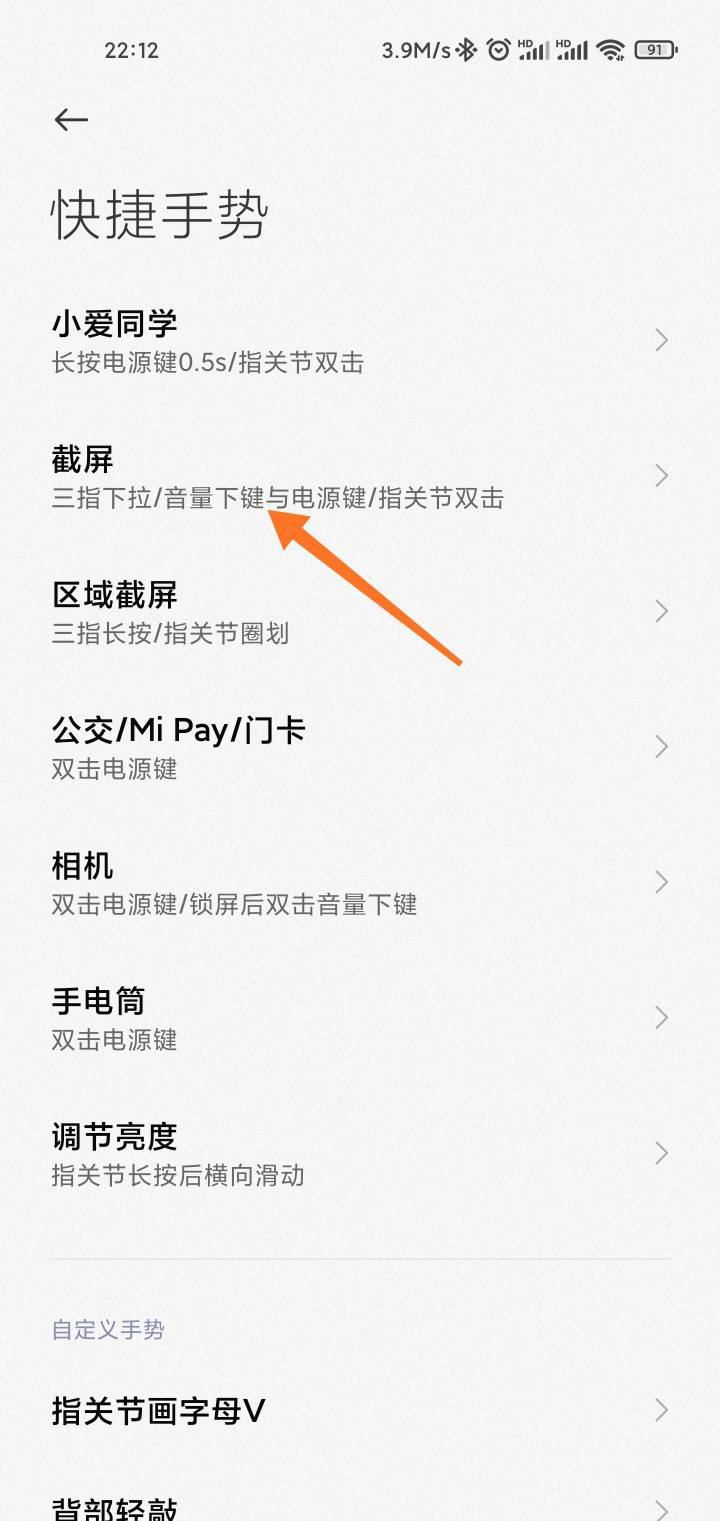The width and height of the screenshot is (720, 1521).
Task: Open the 区域截屏 settings row
Action: click(360, 611)
